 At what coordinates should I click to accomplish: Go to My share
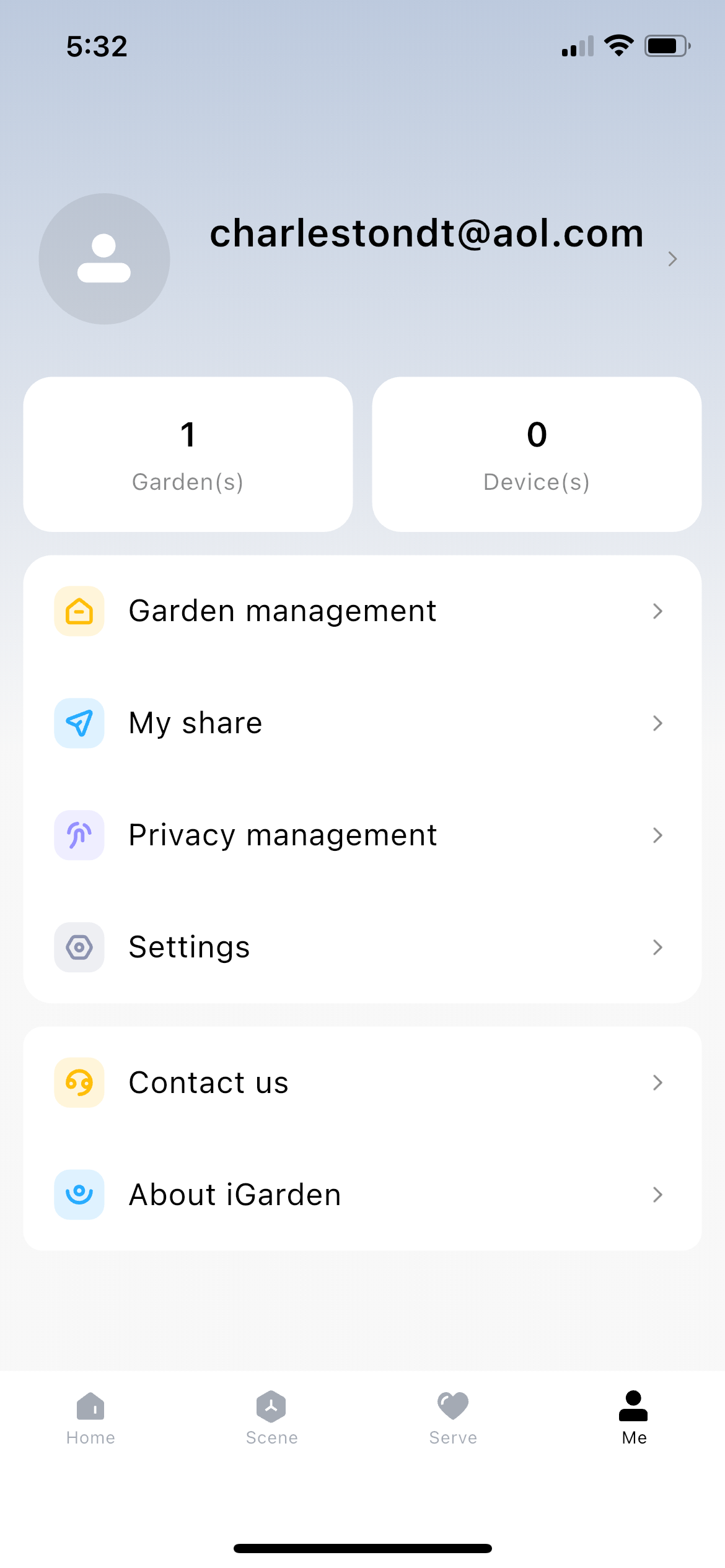(362, 723)
